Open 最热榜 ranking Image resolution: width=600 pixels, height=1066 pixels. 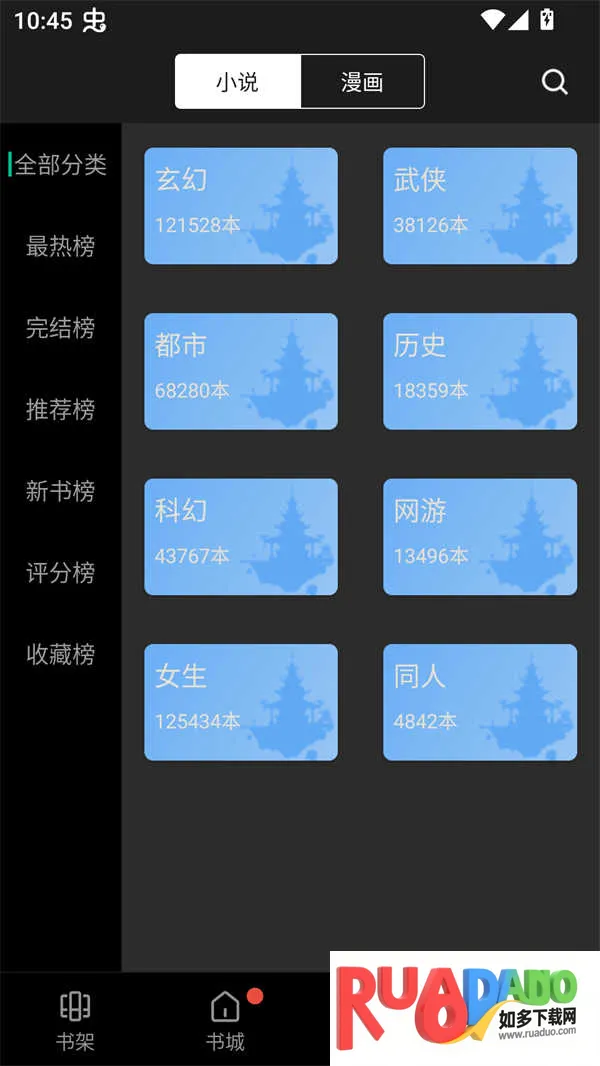[61, 246]
